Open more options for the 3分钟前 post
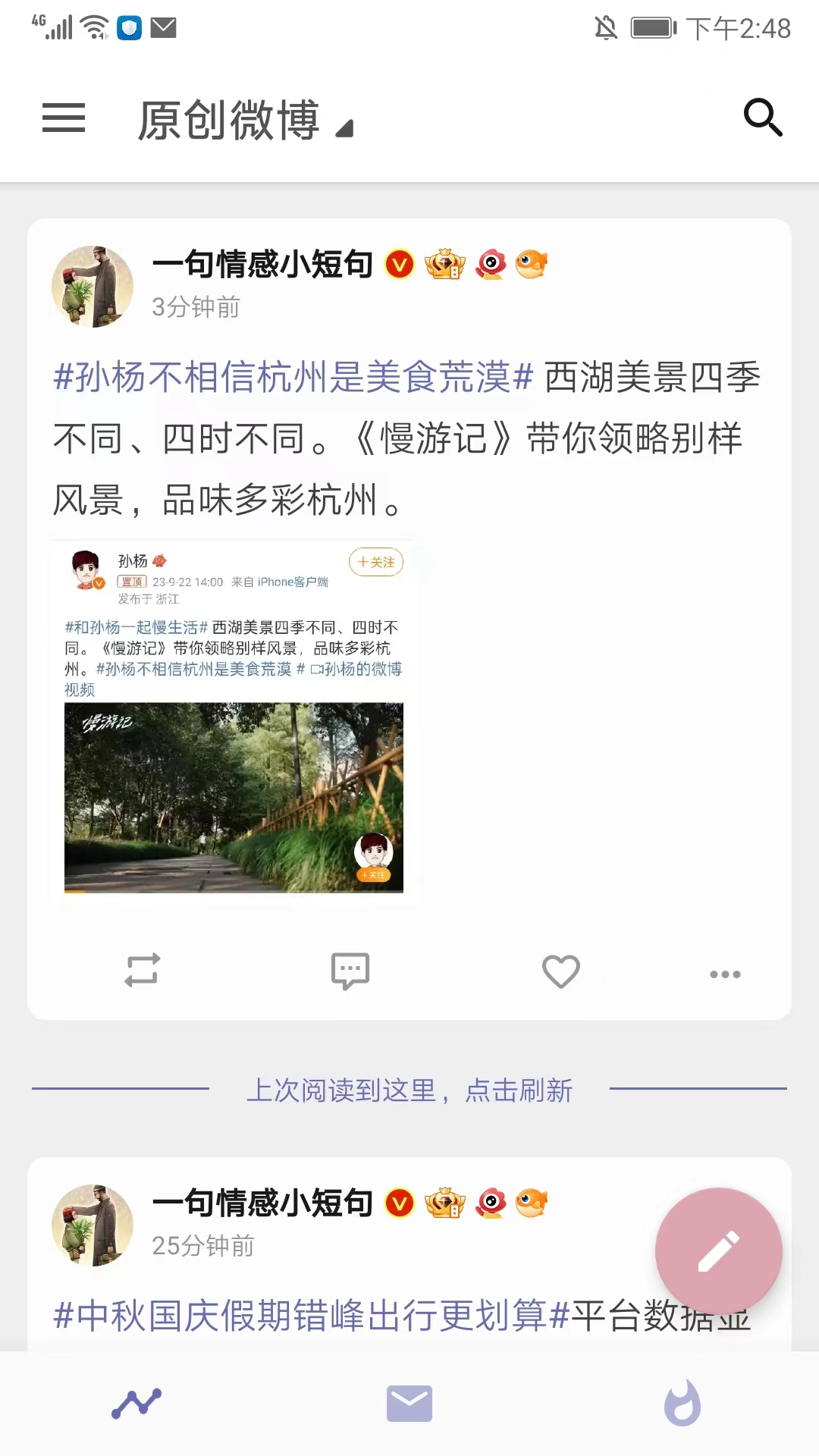Viewport: 819px width, 1456px height. (725, 974)
